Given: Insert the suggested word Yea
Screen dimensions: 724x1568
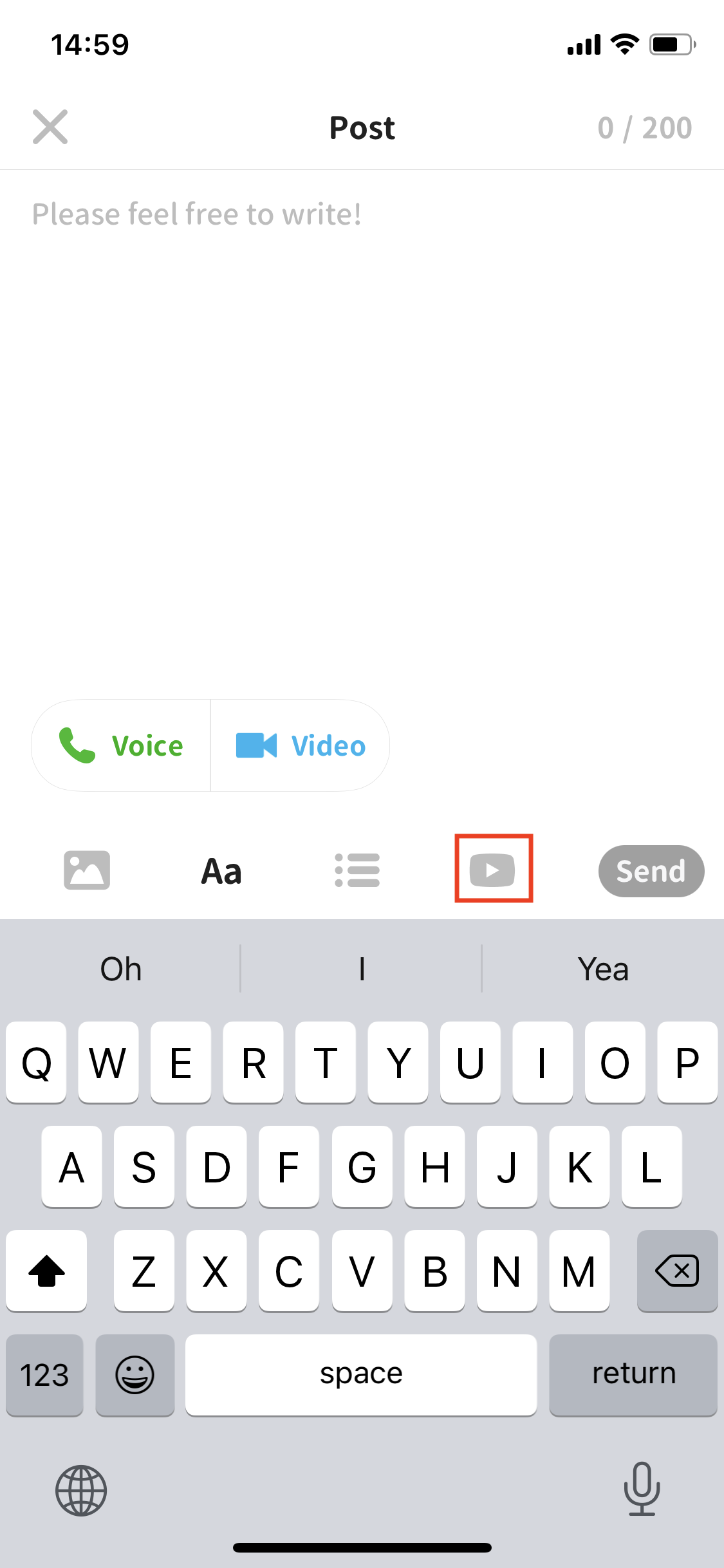Looking at the screenshot, I should click(x=602, y=969).
